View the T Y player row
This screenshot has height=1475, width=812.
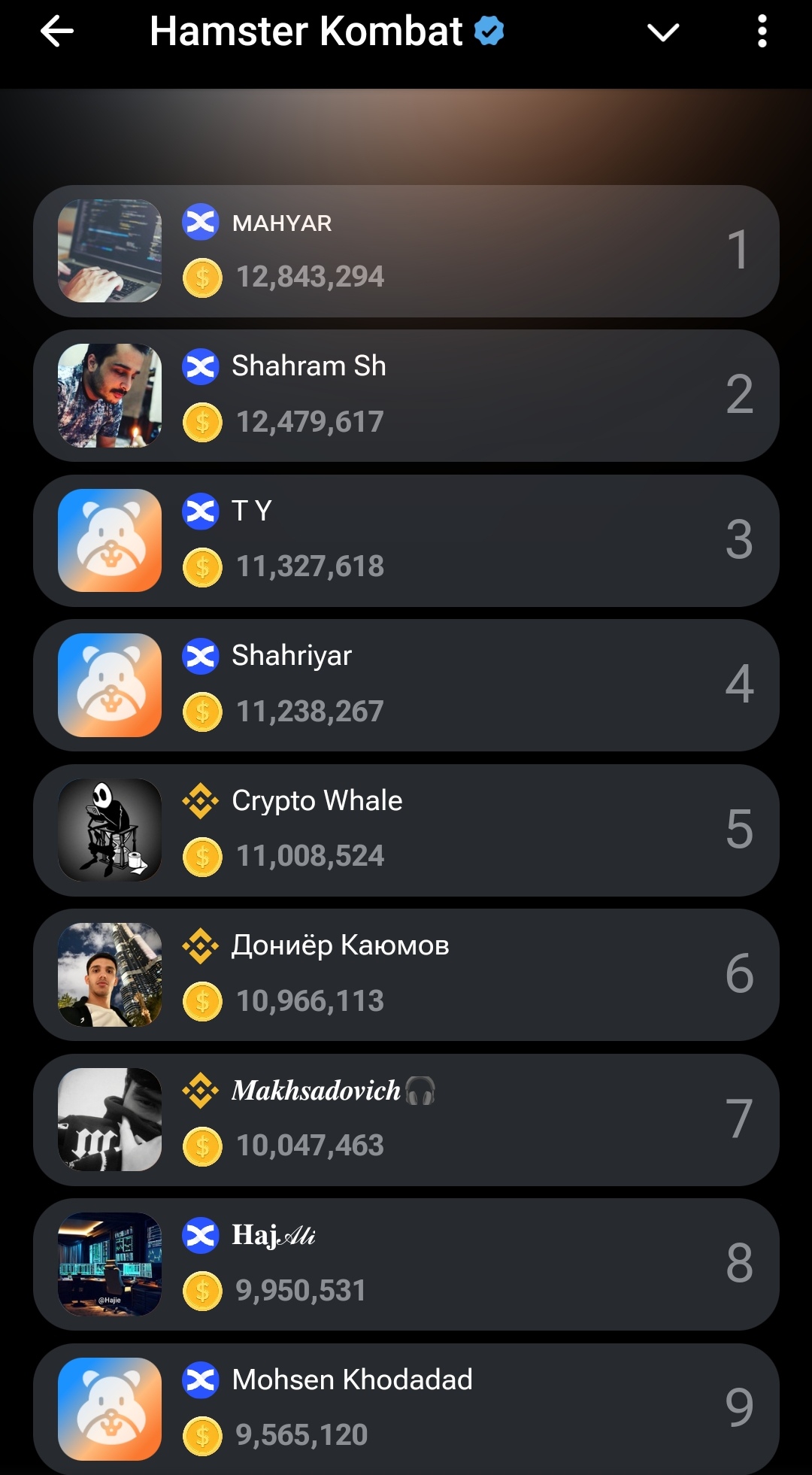[406, 541]
